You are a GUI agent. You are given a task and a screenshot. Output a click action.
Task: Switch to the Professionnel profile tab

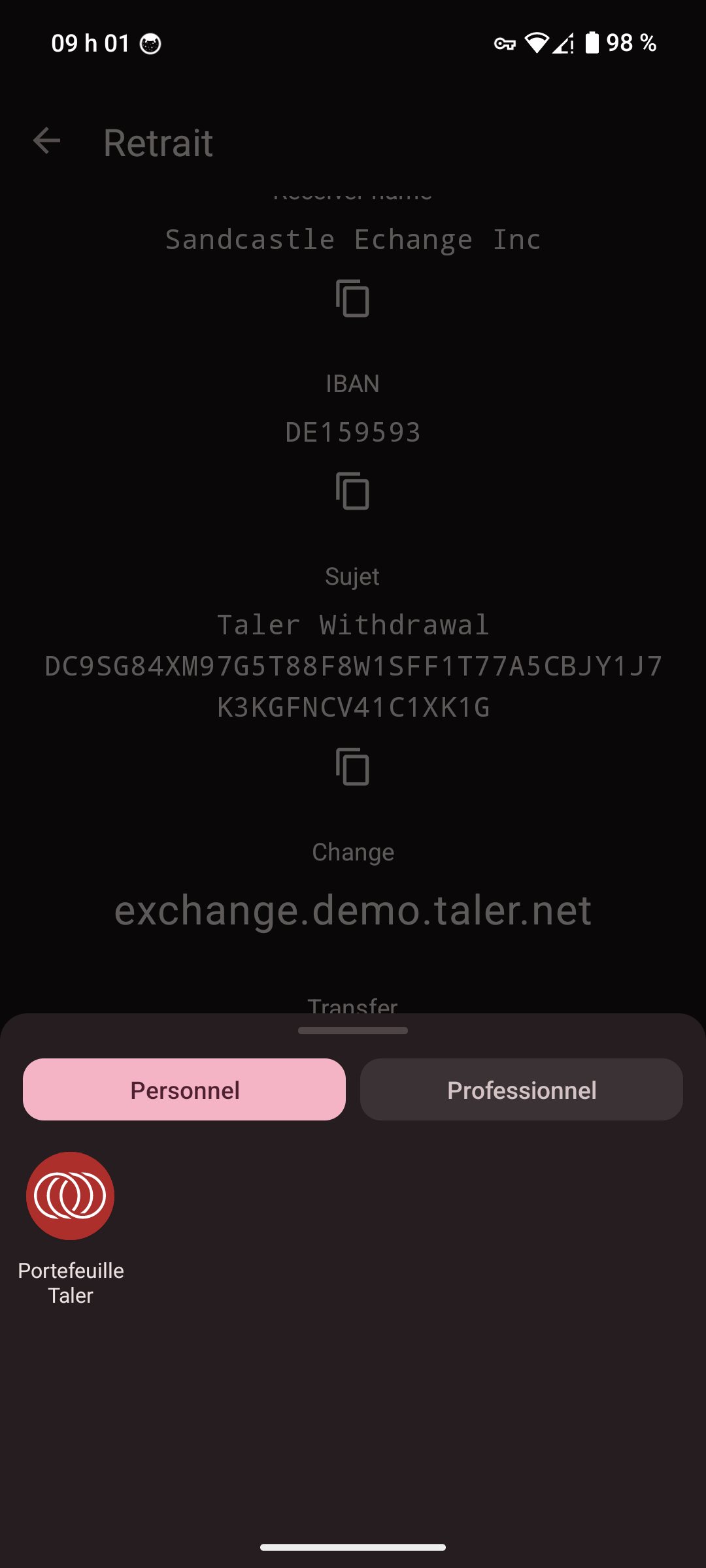[x=521, y=1089]
